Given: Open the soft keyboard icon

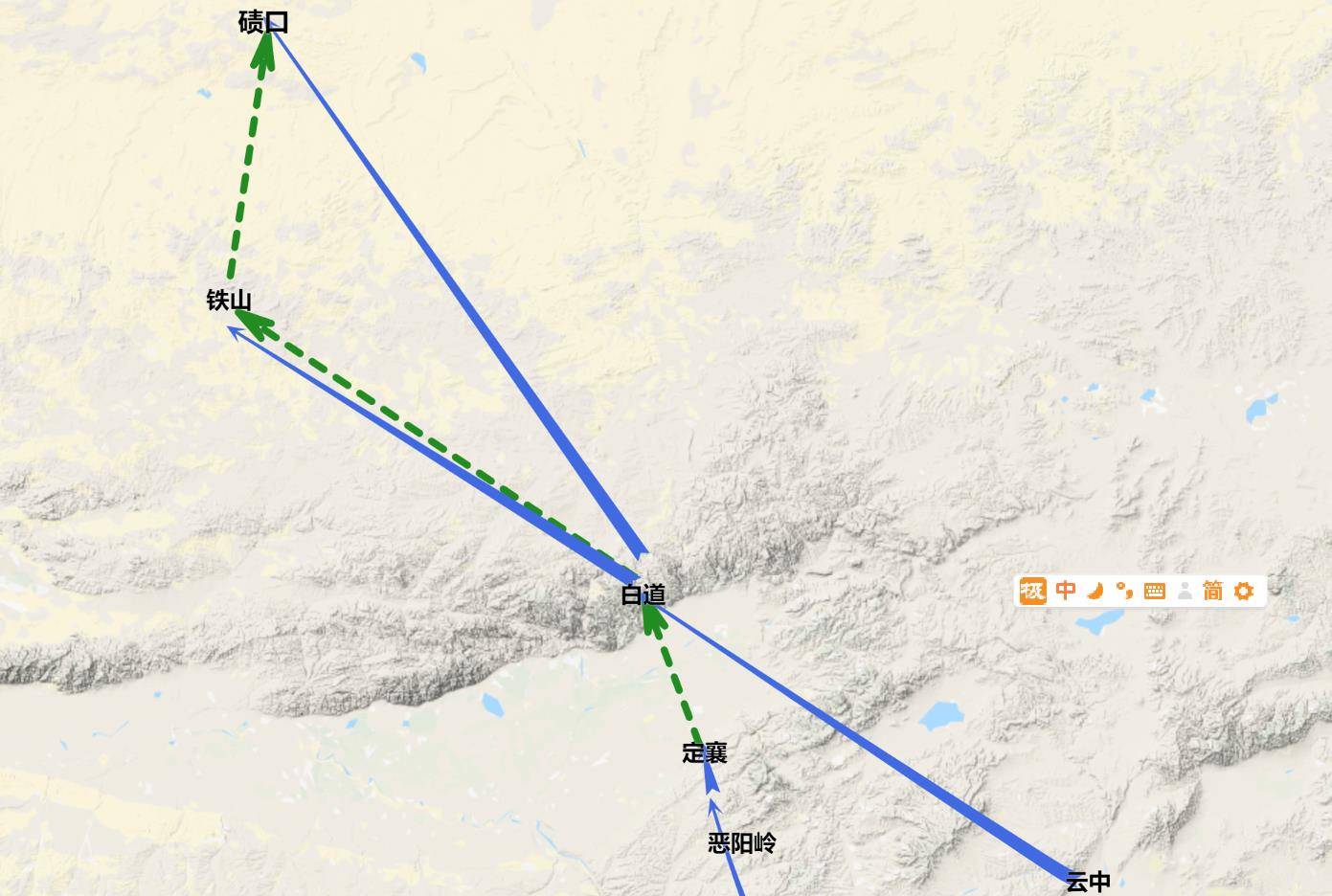Looking at the screenshot, I should (1154, 591).
